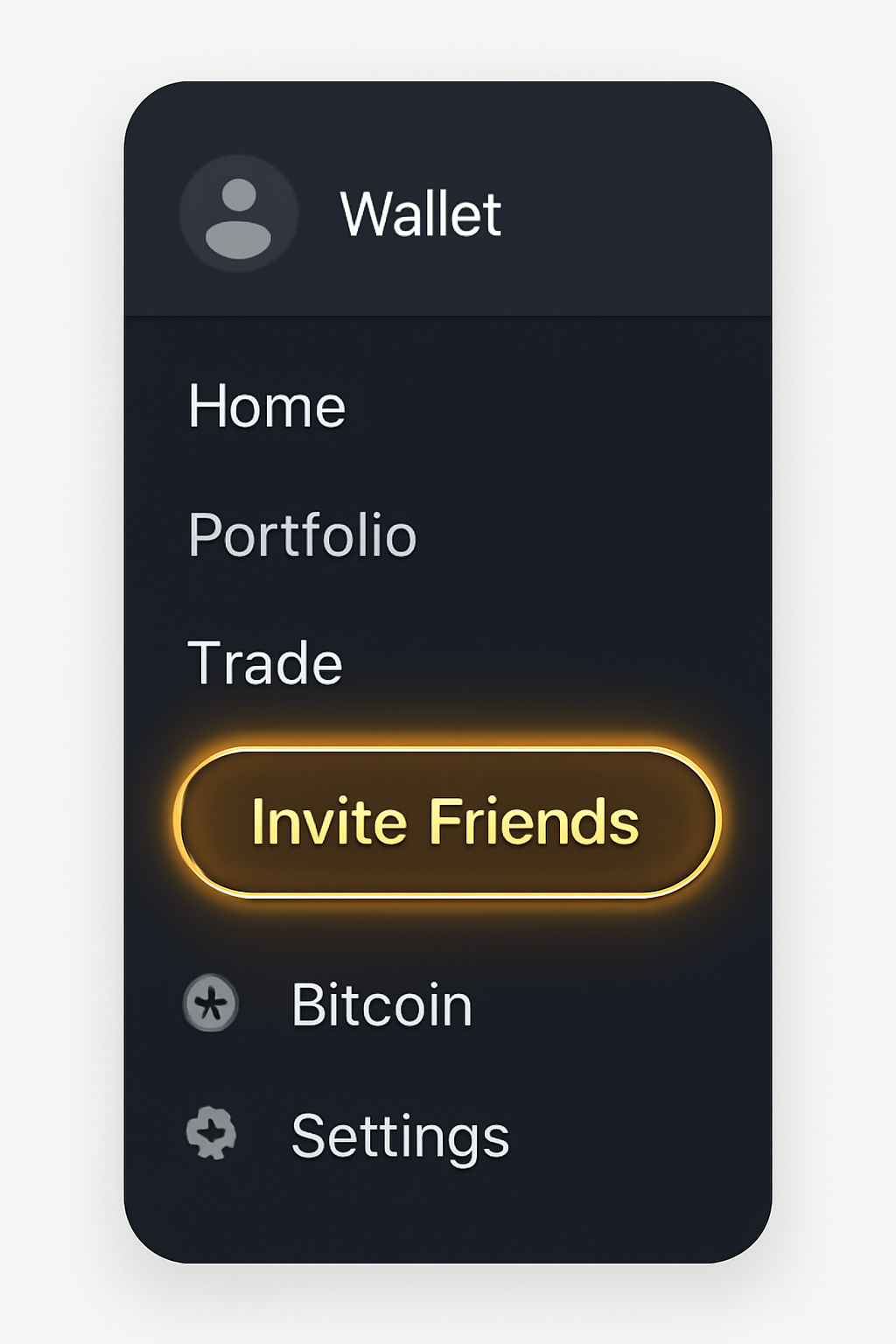Select the Wallet header bar

click(448, 197)
